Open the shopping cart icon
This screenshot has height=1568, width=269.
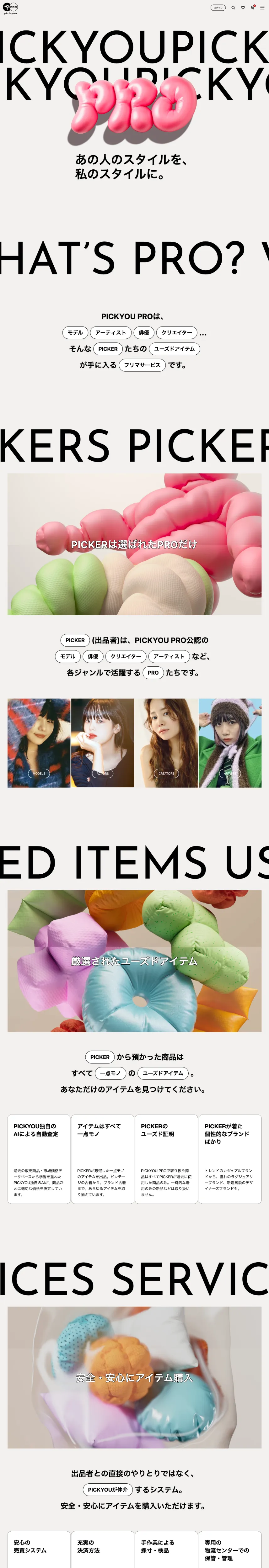(x=253, y=8)
